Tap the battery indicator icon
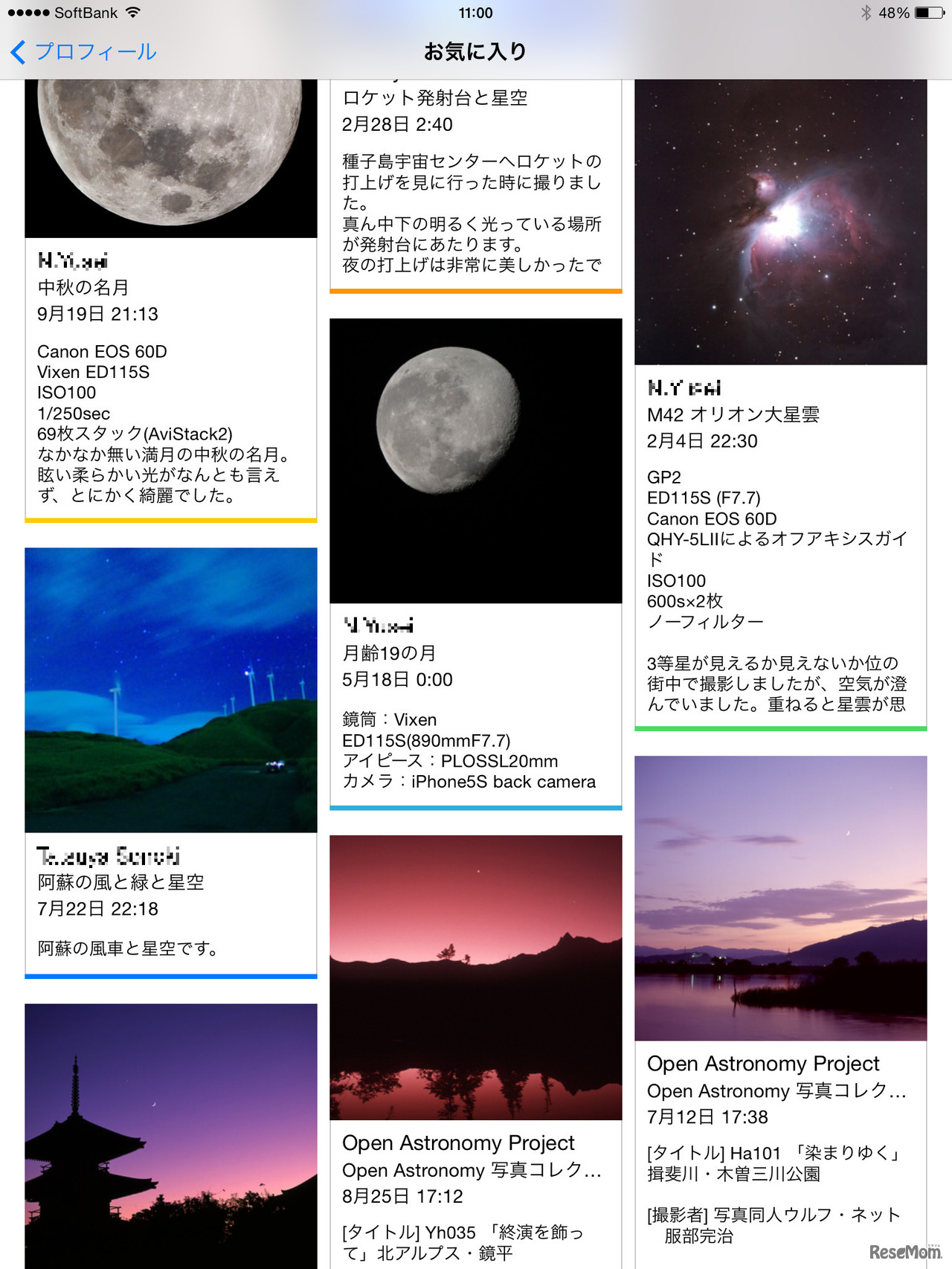952x1269 pixels. (927, 12)
